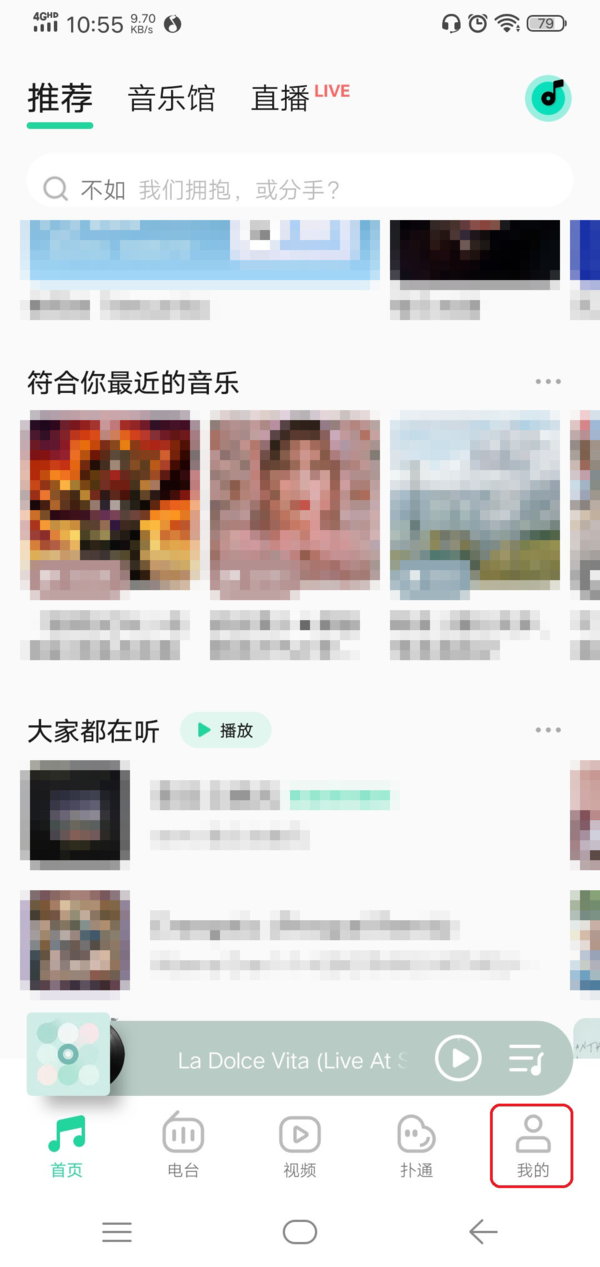Open more options for 大家都在听
Image resolution: width=600 pixels, height=1267 pixels.
click(548, 730)
